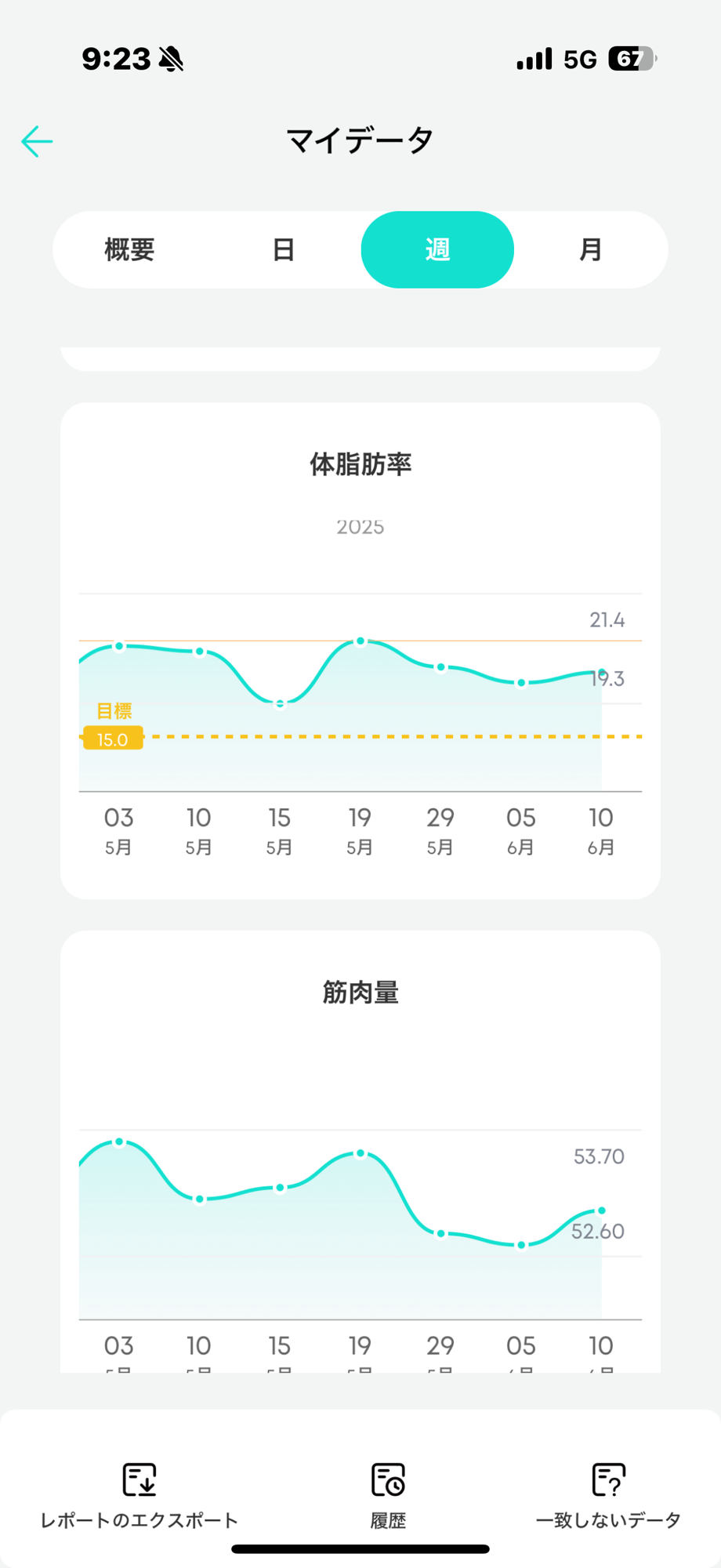
Task: Select the 週 view tab
Action: pos(437,250)
